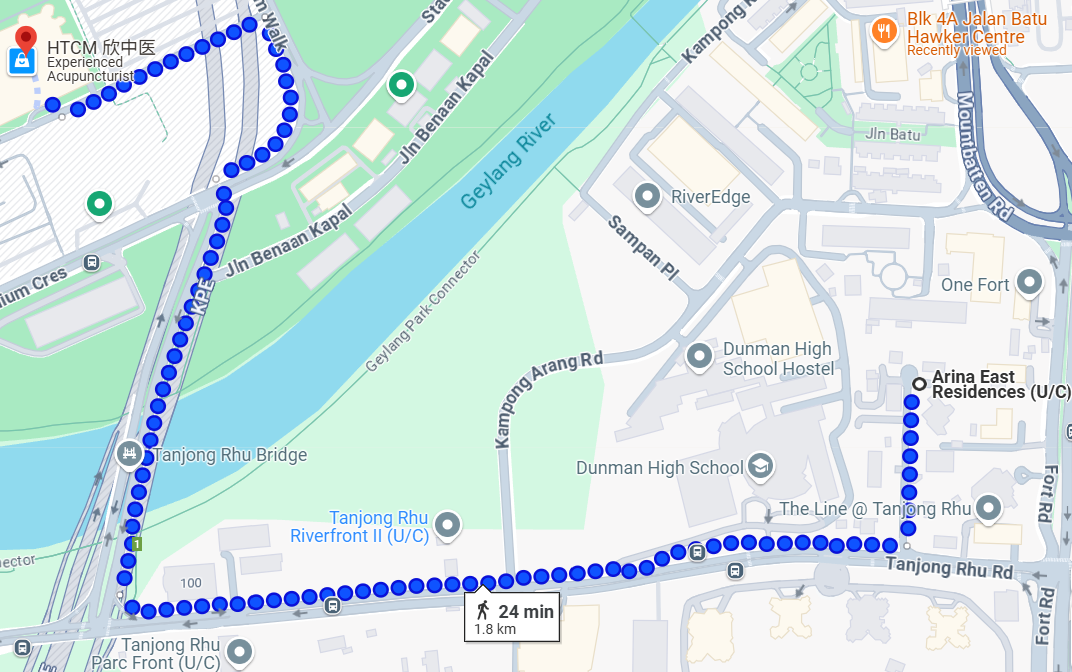
Task: Tap the RiverEdge place marker
Action: [x=648, y=196]
